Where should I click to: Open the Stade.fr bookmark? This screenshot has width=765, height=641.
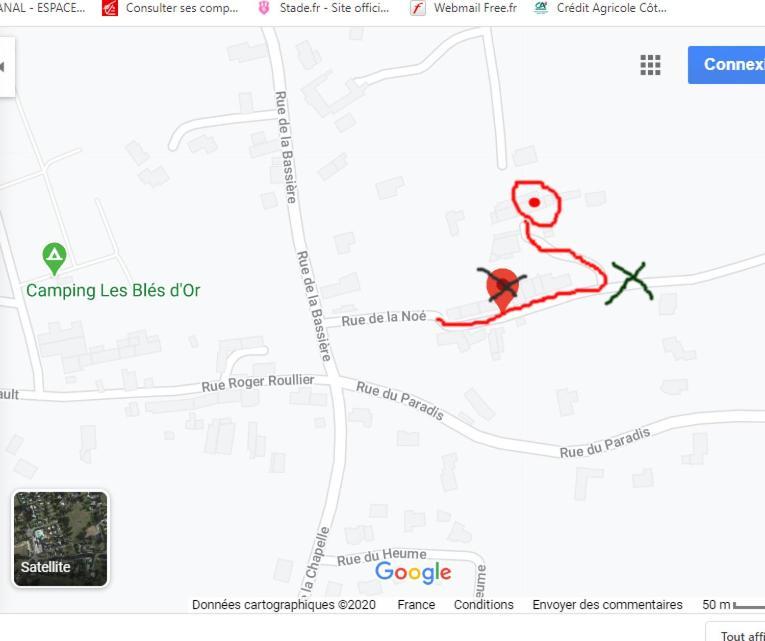(x=322, y=8)
